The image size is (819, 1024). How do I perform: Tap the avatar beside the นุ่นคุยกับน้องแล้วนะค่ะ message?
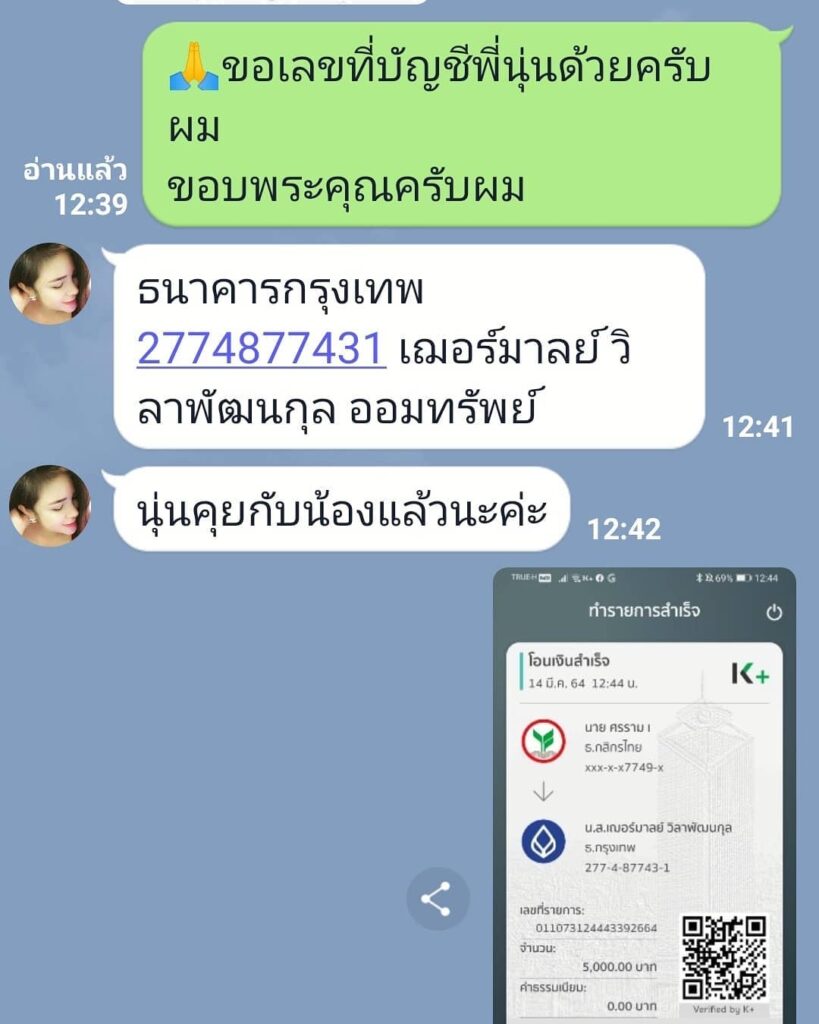(x=50, y=506)
